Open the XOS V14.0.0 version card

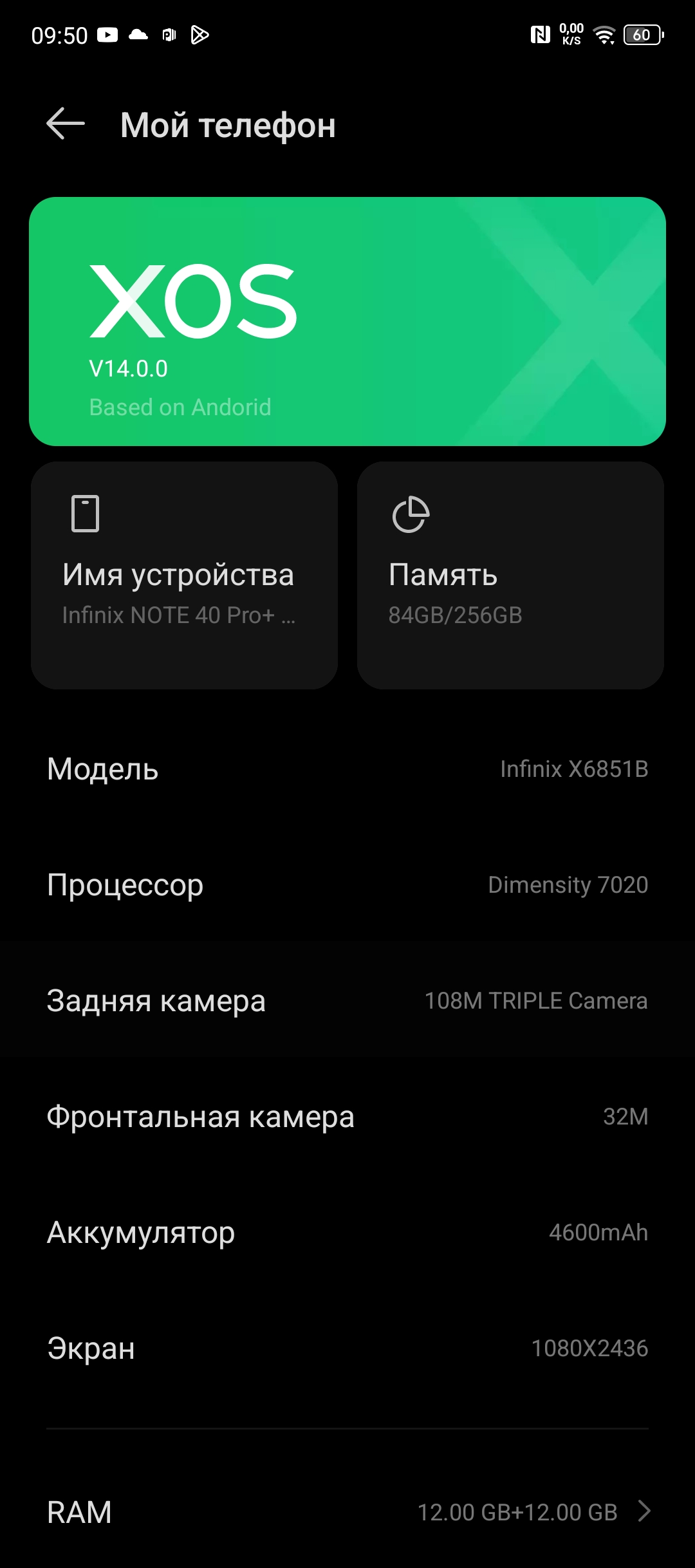click(x=347, y=321)
